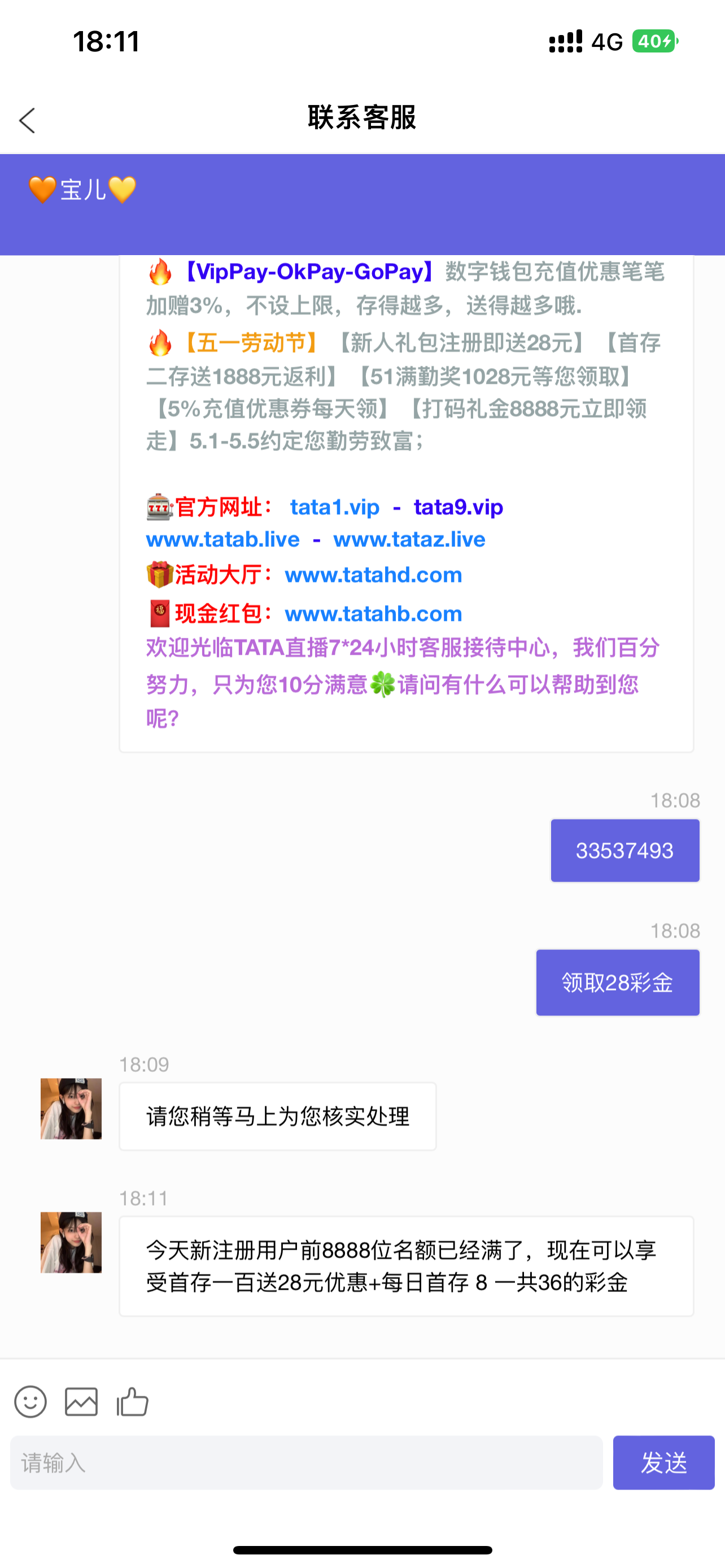The image size is (725, 1568).
Task: Open the www.tatab.live link
Action: [x=223, y=539]
